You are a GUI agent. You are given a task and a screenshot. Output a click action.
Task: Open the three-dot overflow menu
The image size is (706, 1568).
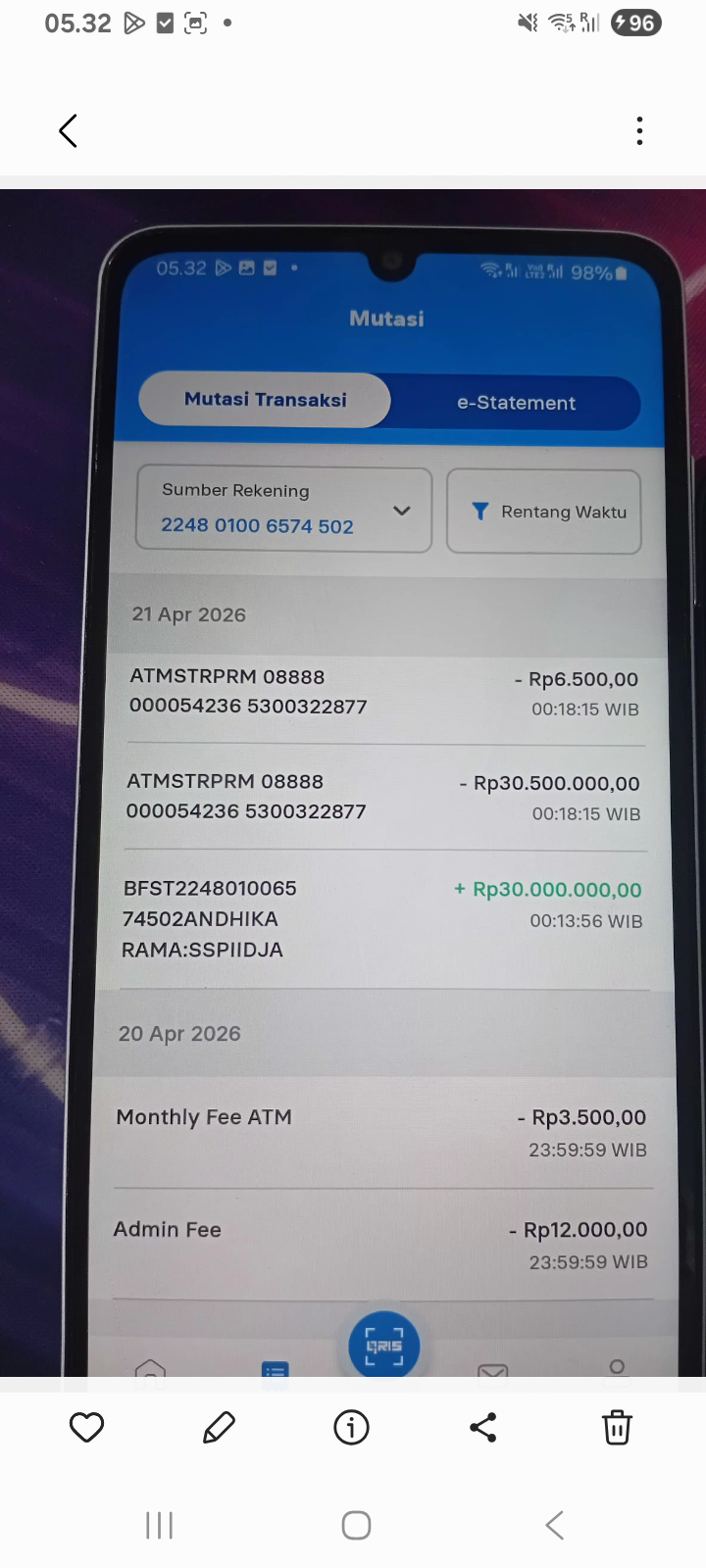tap(639, 130)
